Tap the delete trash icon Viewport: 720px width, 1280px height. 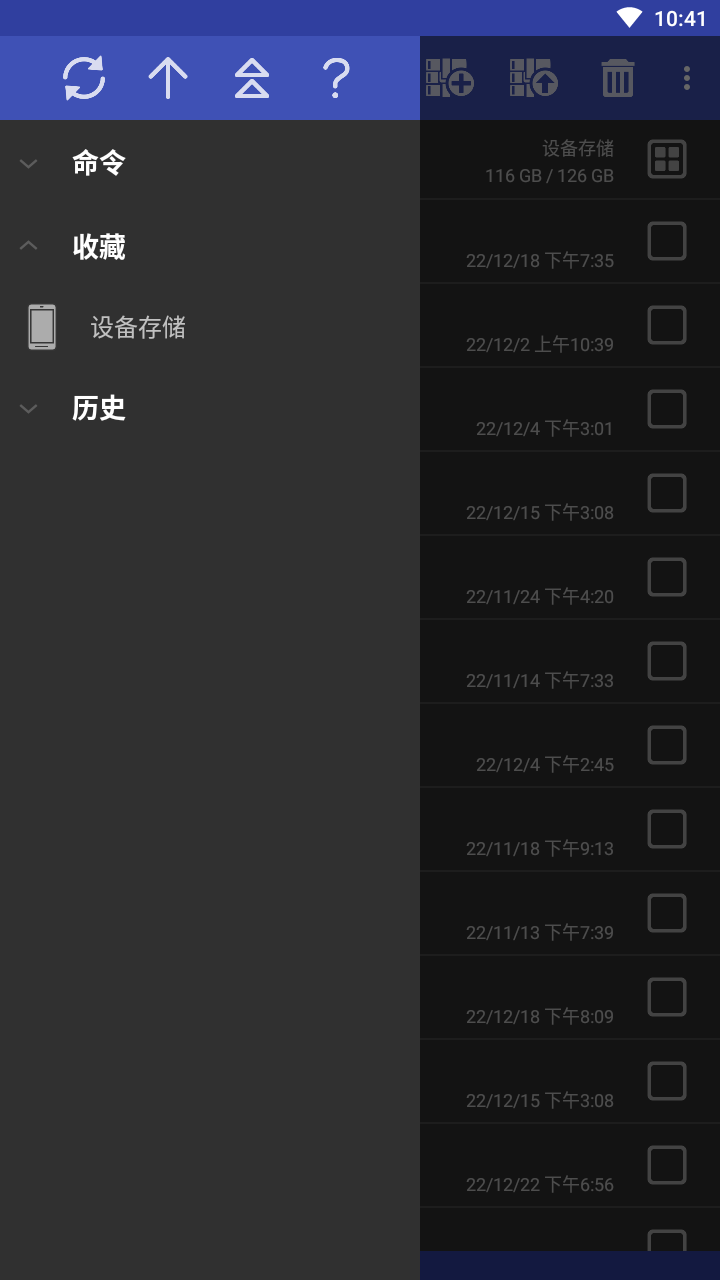tap(618, 78)
